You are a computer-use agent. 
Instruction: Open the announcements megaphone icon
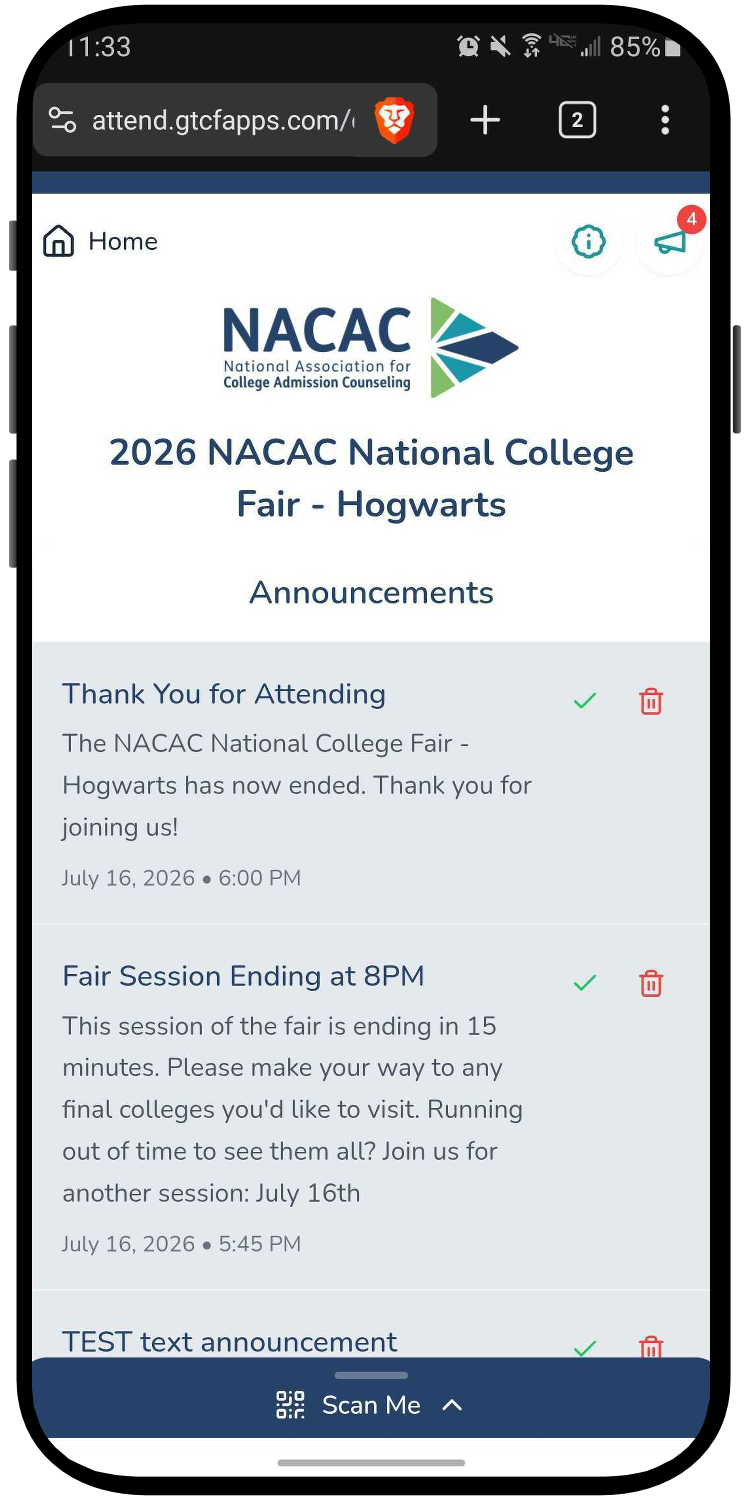click(x=670, y=241)
